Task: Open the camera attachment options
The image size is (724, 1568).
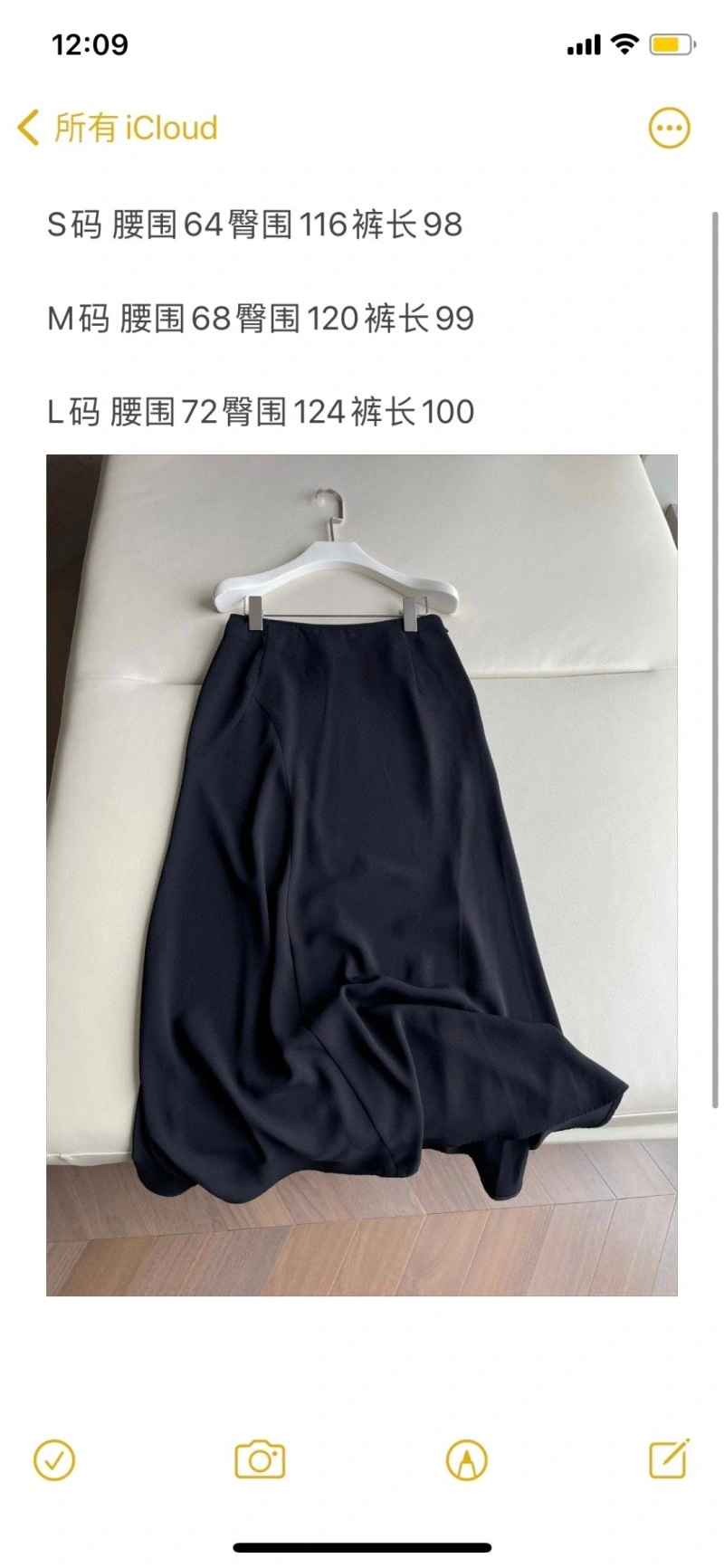Action: click(260, 1459)
